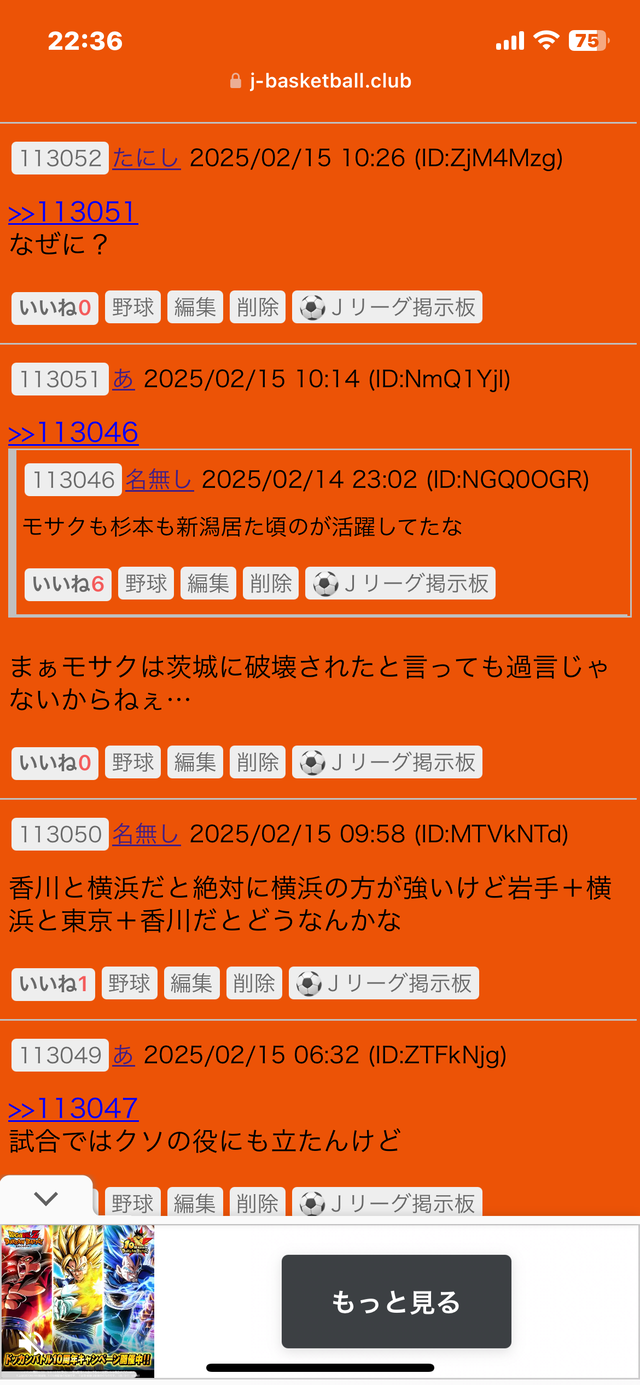Open the Dragon Ball ad image
This screenshot has width=640, height=1385.
(x=78, y=1302)
